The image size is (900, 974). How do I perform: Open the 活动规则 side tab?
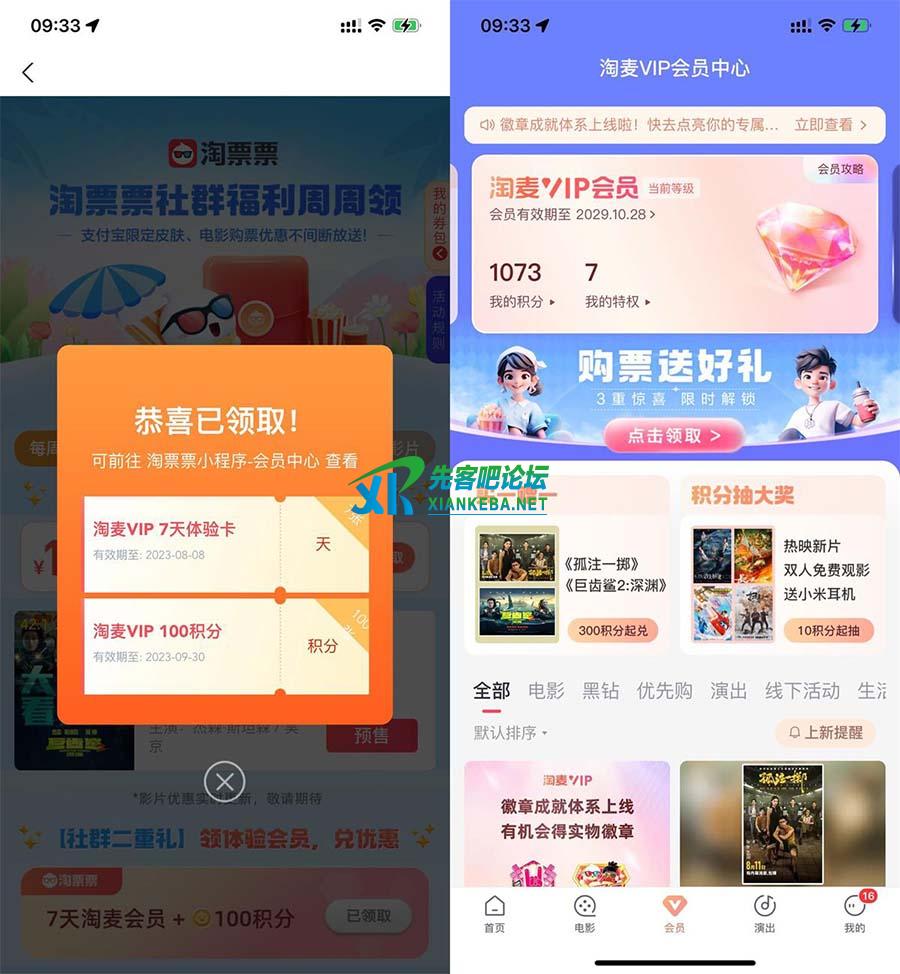click(x=438, y=320)
